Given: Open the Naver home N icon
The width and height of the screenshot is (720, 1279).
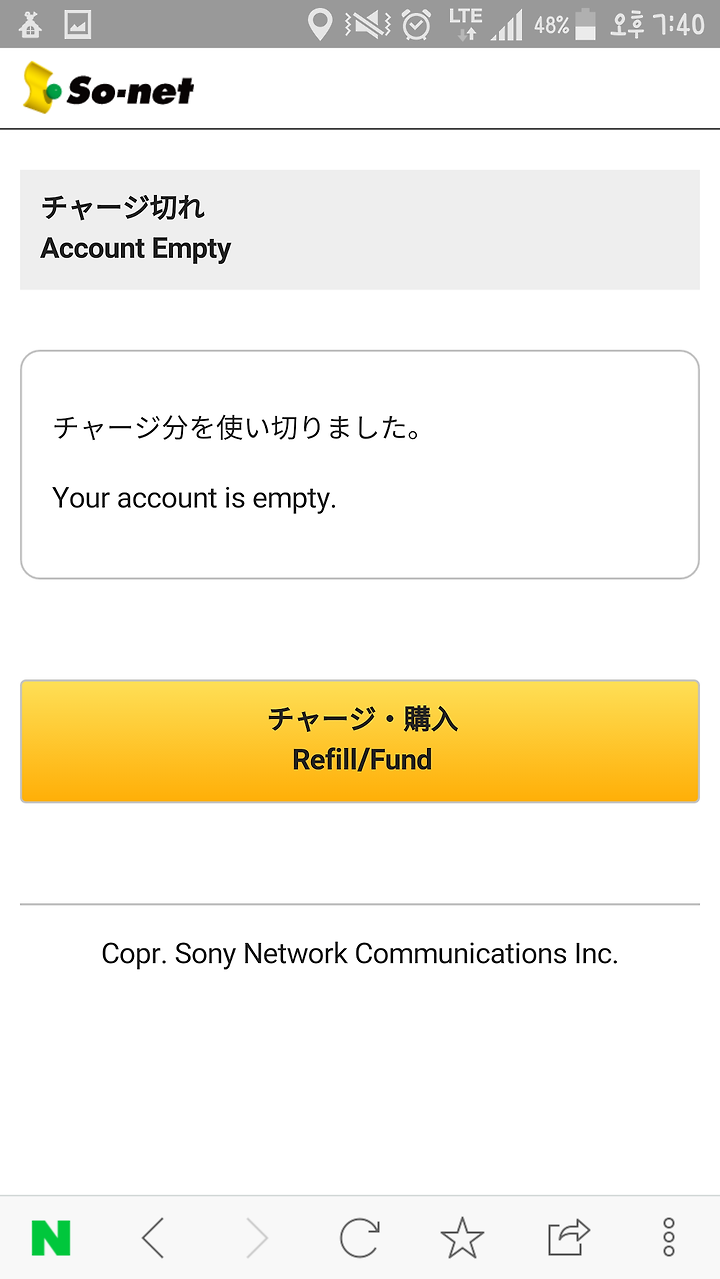Looking at the screenshot, I should (x=51, y=1238).
